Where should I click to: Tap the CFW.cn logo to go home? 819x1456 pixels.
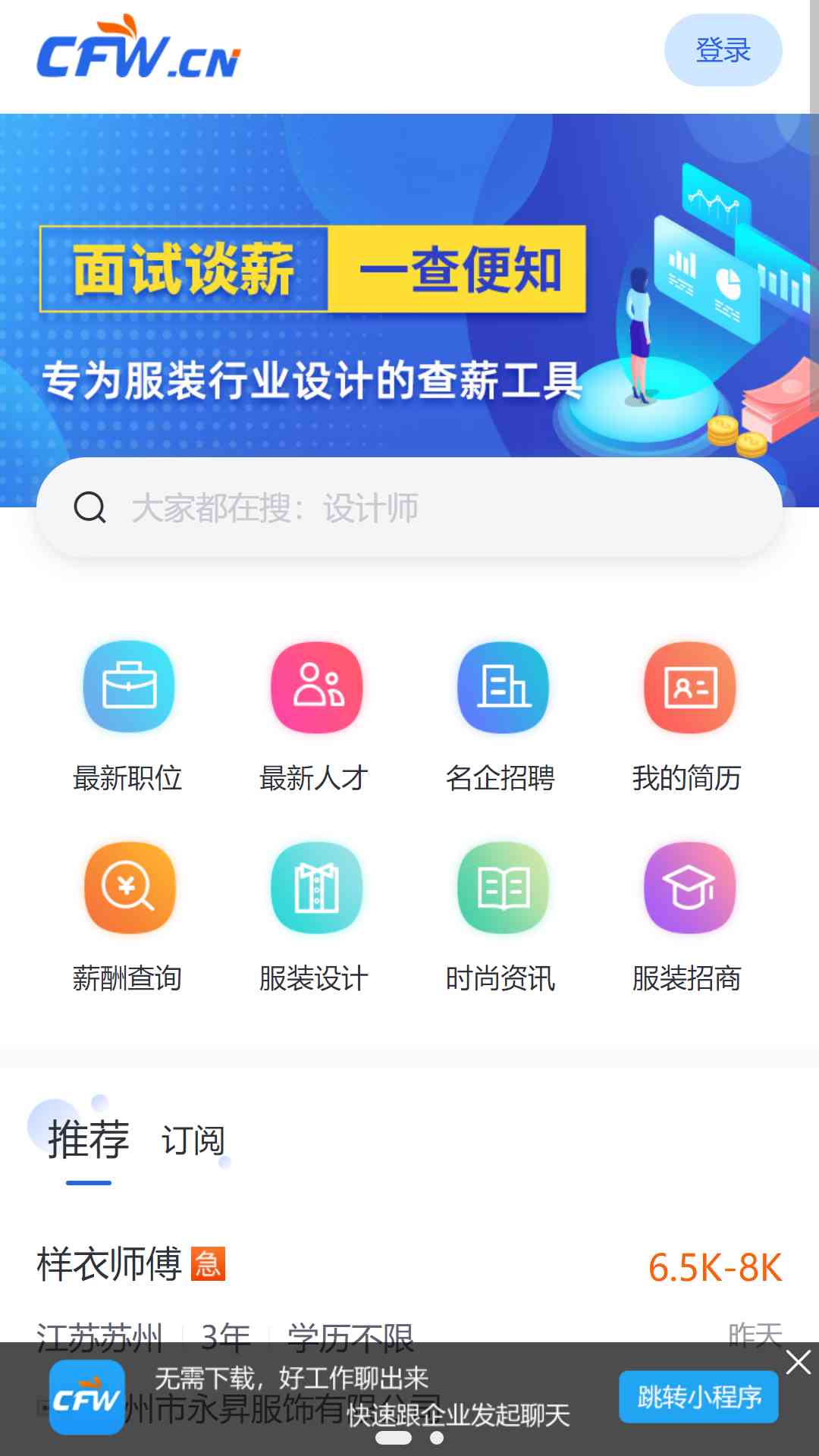pos(139,51)
